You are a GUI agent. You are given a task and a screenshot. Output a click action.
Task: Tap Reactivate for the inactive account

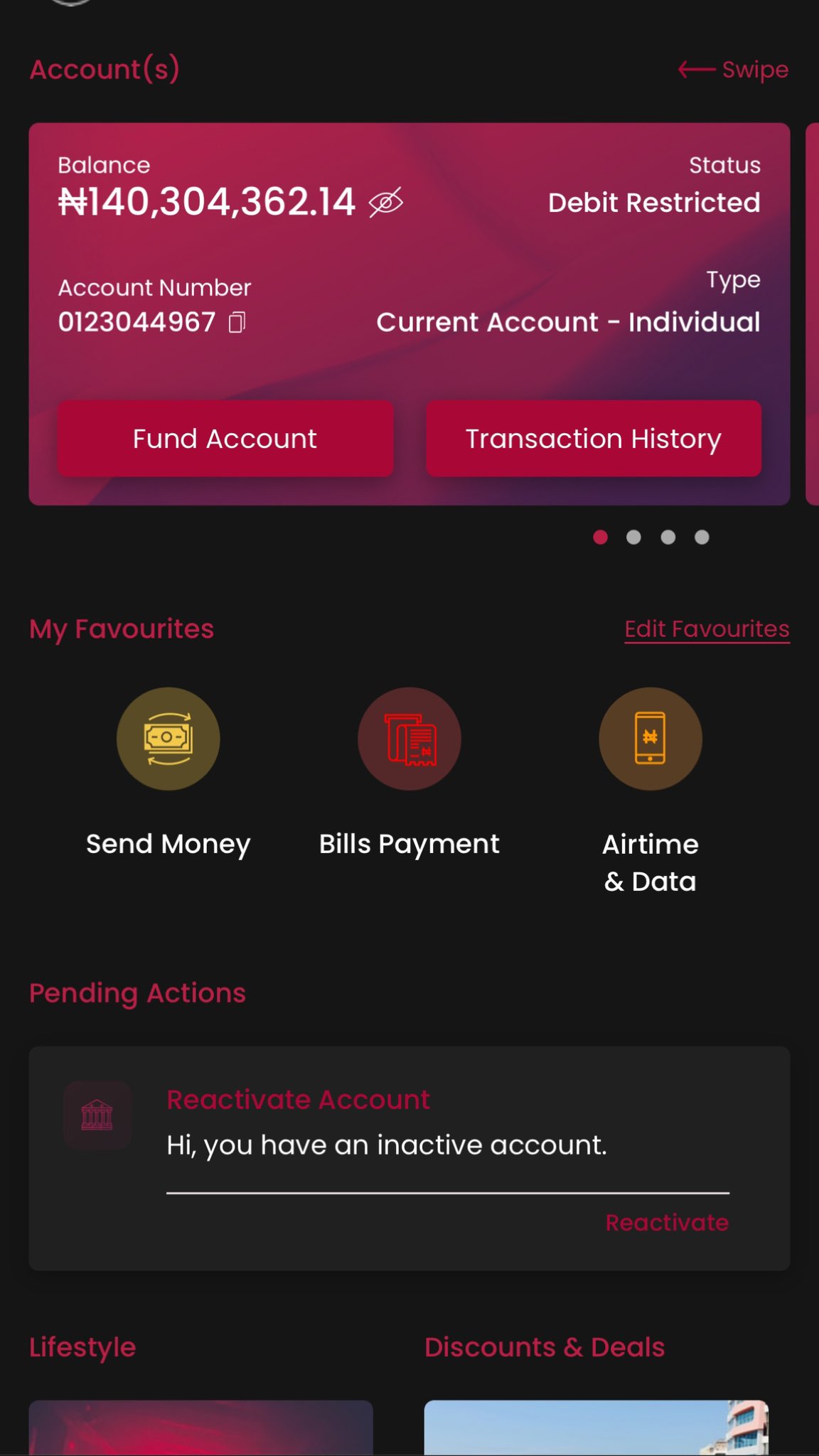click(x=667, y=1223)
